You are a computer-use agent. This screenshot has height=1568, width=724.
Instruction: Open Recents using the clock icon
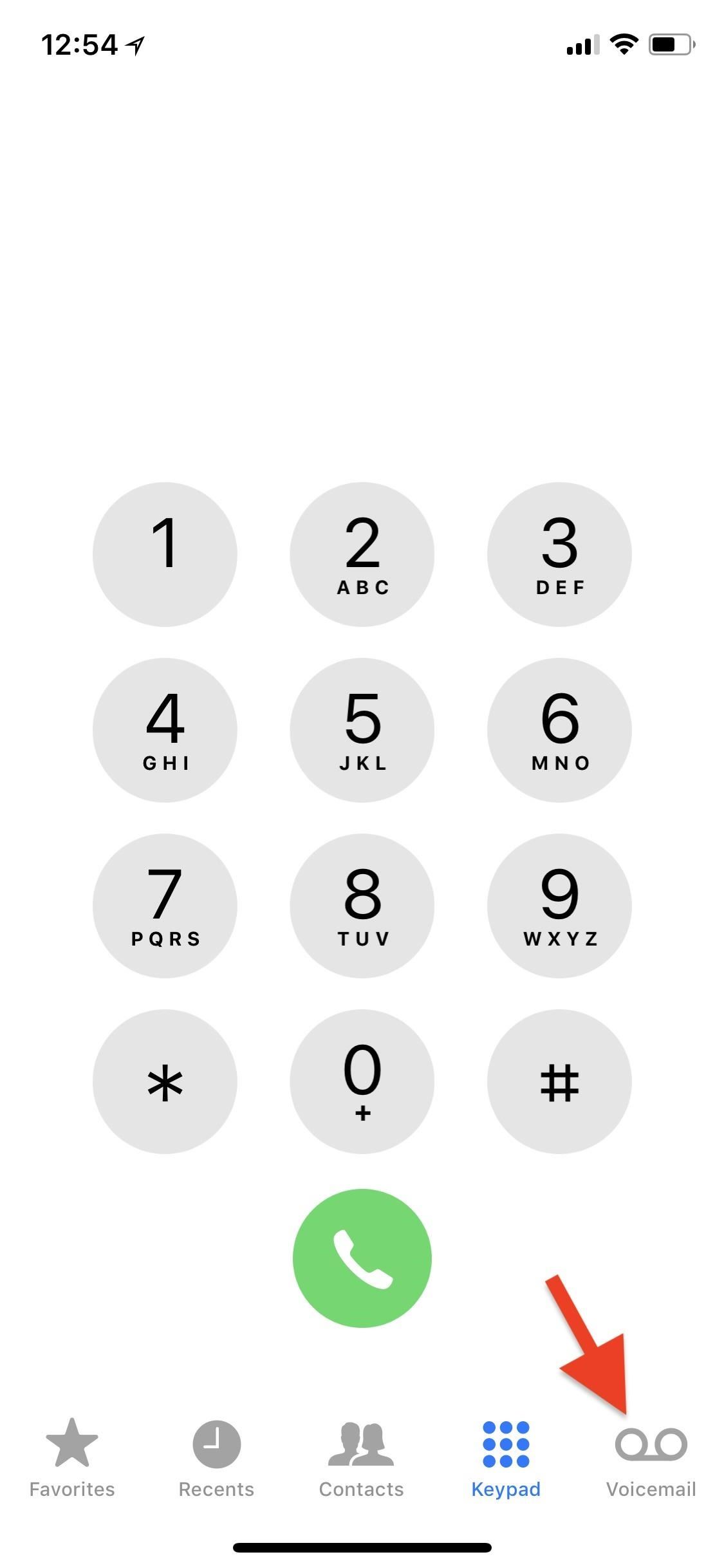[216, 1444]
